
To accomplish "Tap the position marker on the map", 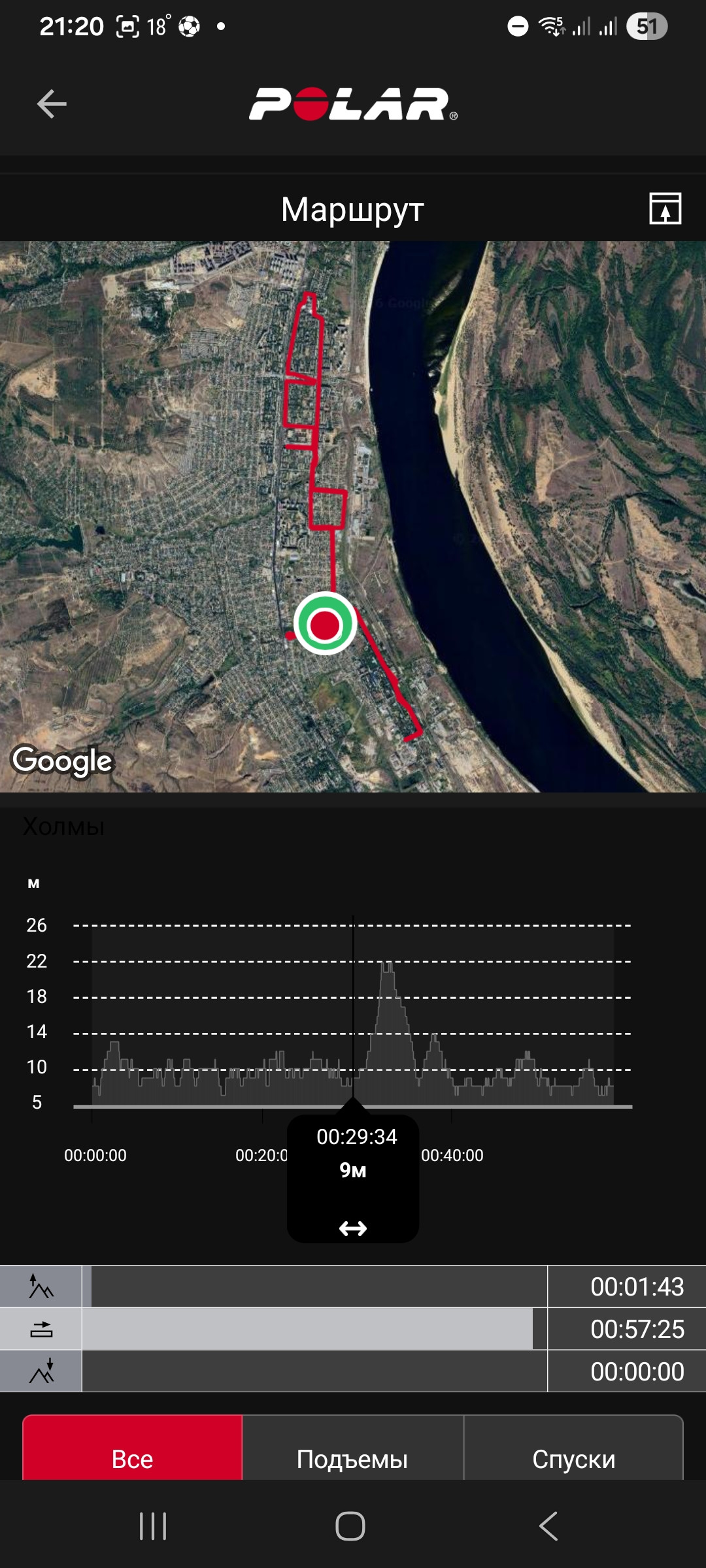I will [x=325, y=624].
